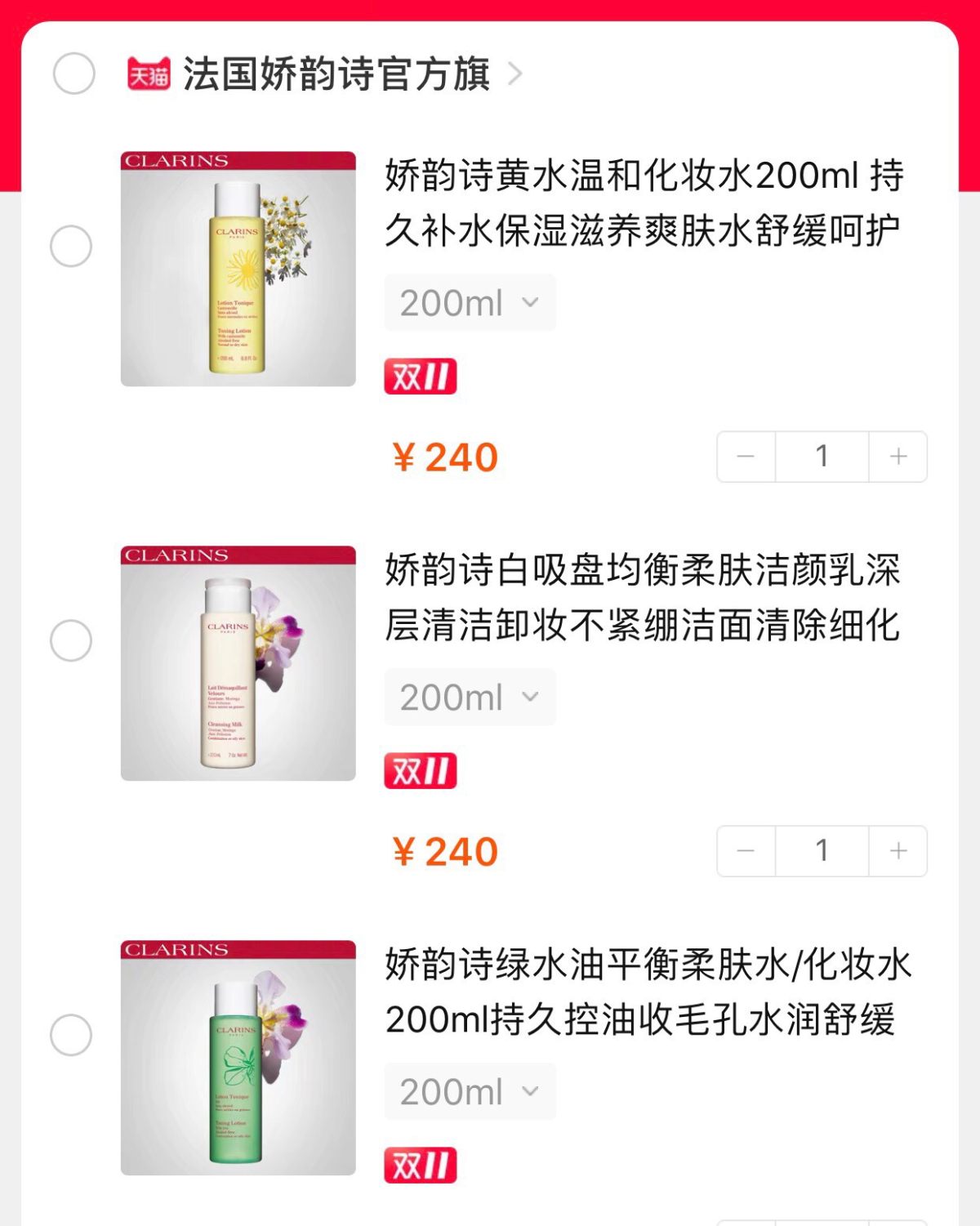Click the quantity field showing 1 for 白吸盘洁颜乳
980x1226 pixels.
822,849
